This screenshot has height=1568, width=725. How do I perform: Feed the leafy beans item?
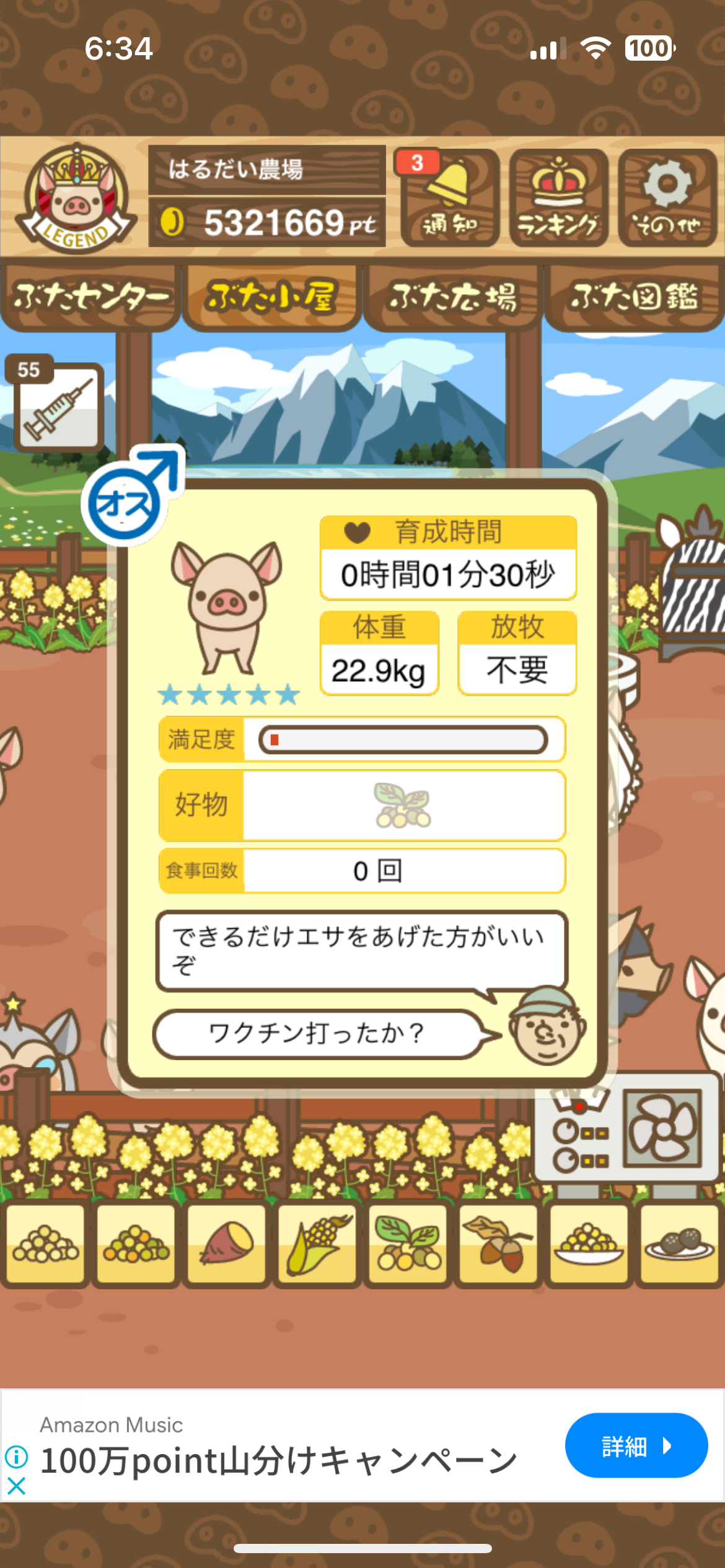point(408,1244)
